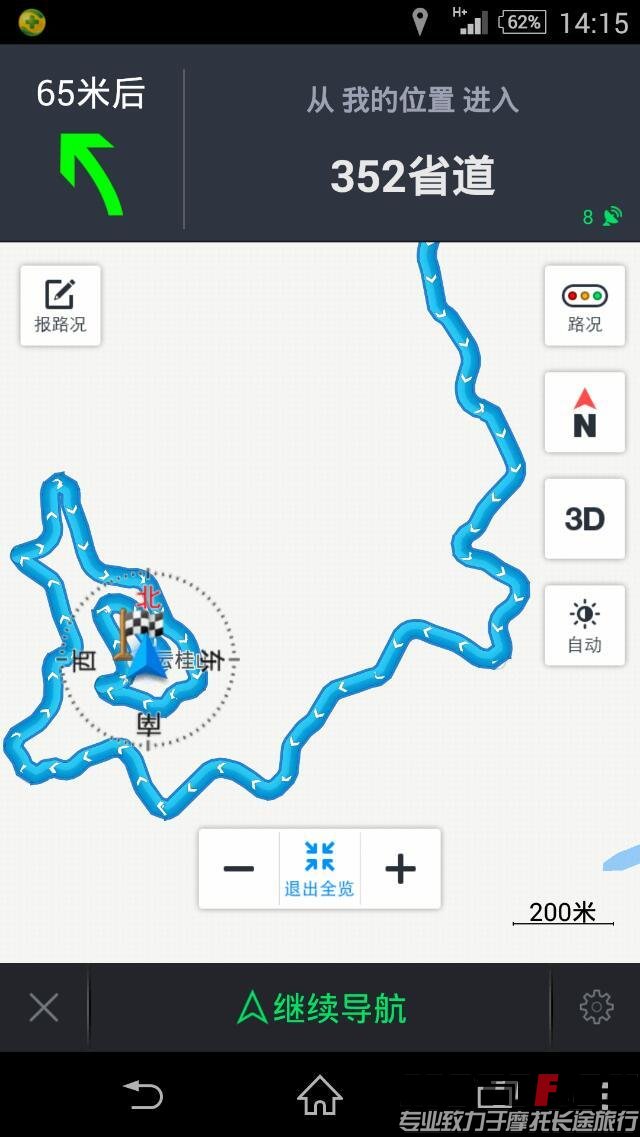This screenshot has height=1137, width=640.
Task: Zoom in with the plus button
Action: tap(400, 868)
